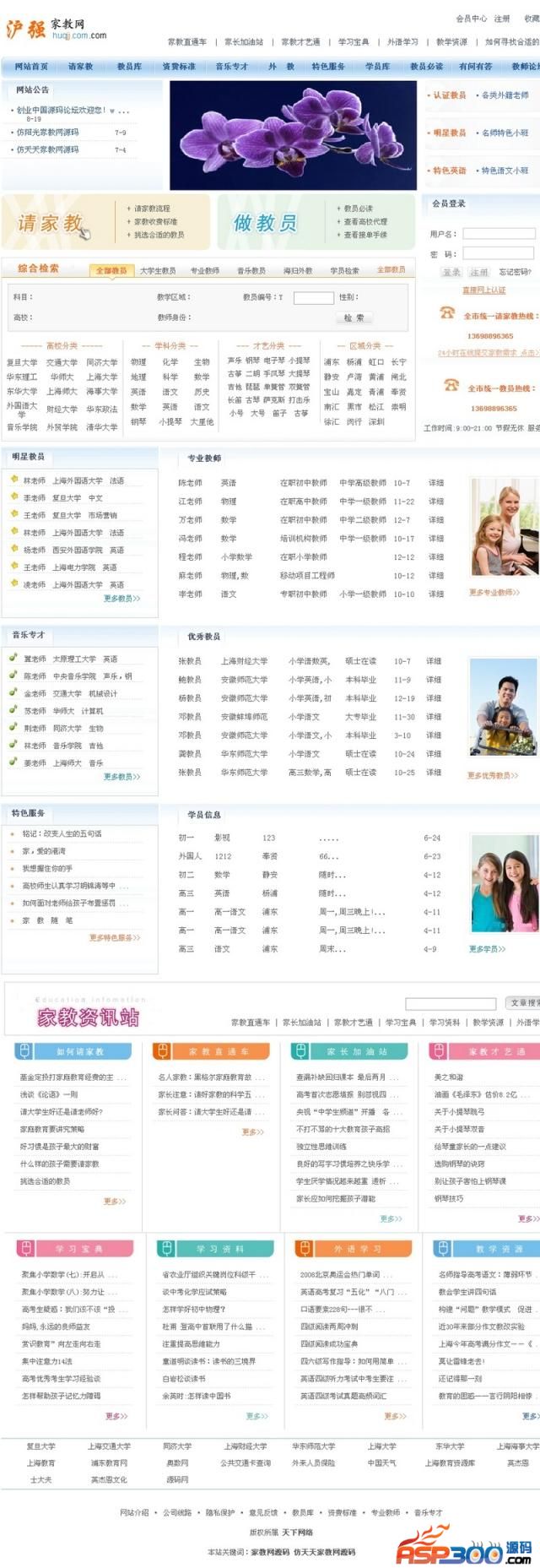Viewport: 540px width, 1568px height.
Task: Go to 请家教 in the main navigation
Action: (80, 66)
